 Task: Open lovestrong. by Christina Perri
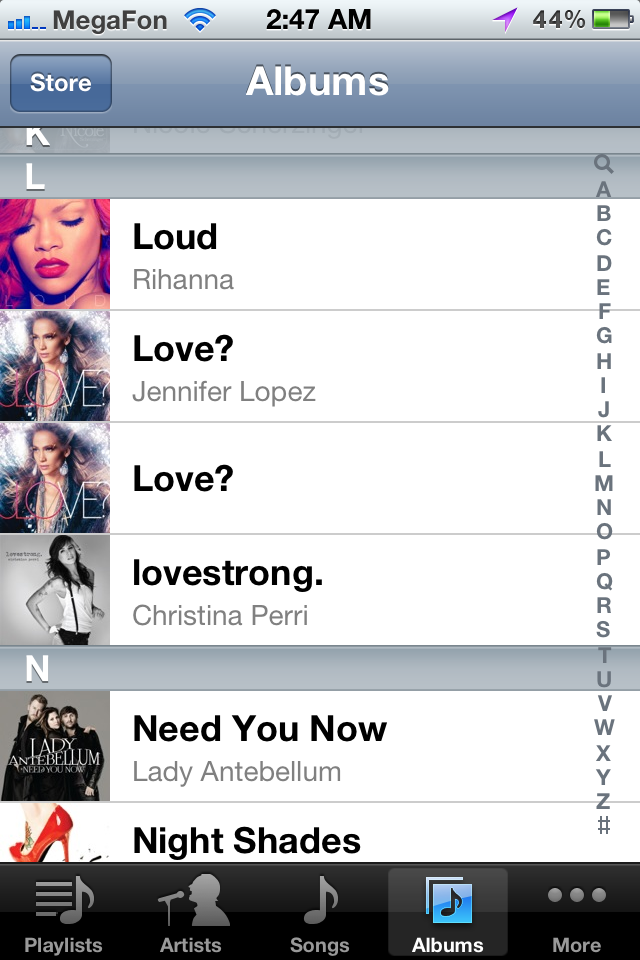pos(300,590)
